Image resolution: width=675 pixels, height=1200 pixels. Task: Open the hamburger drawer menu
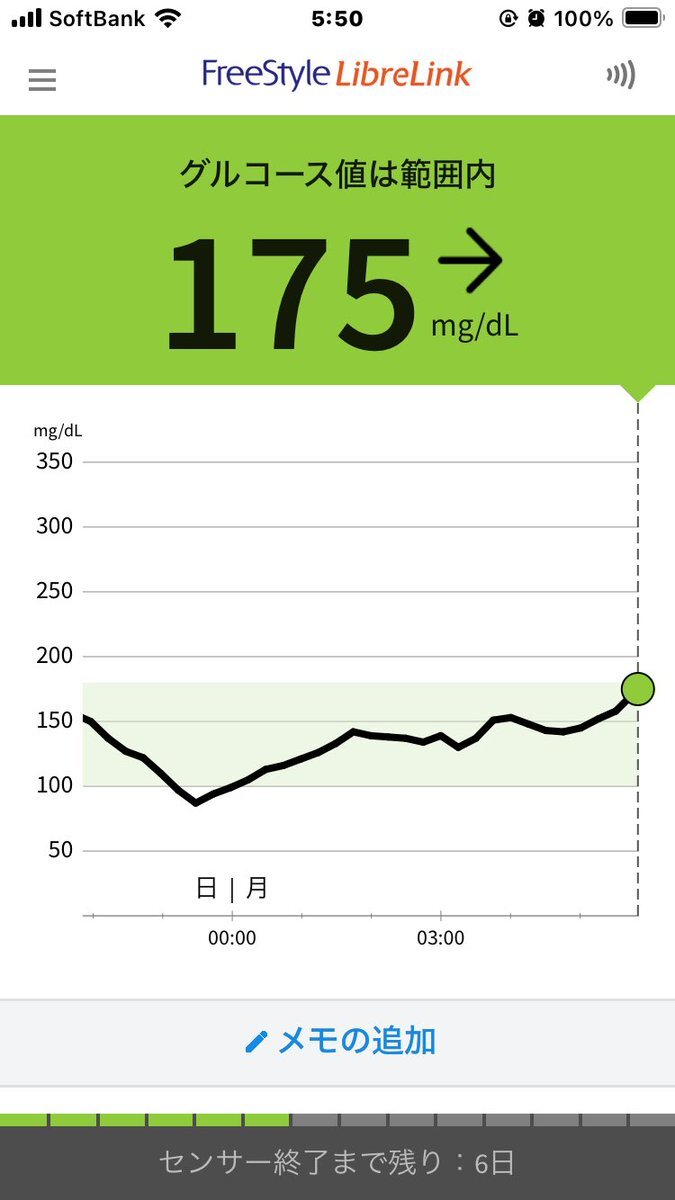tap(42, 79)
